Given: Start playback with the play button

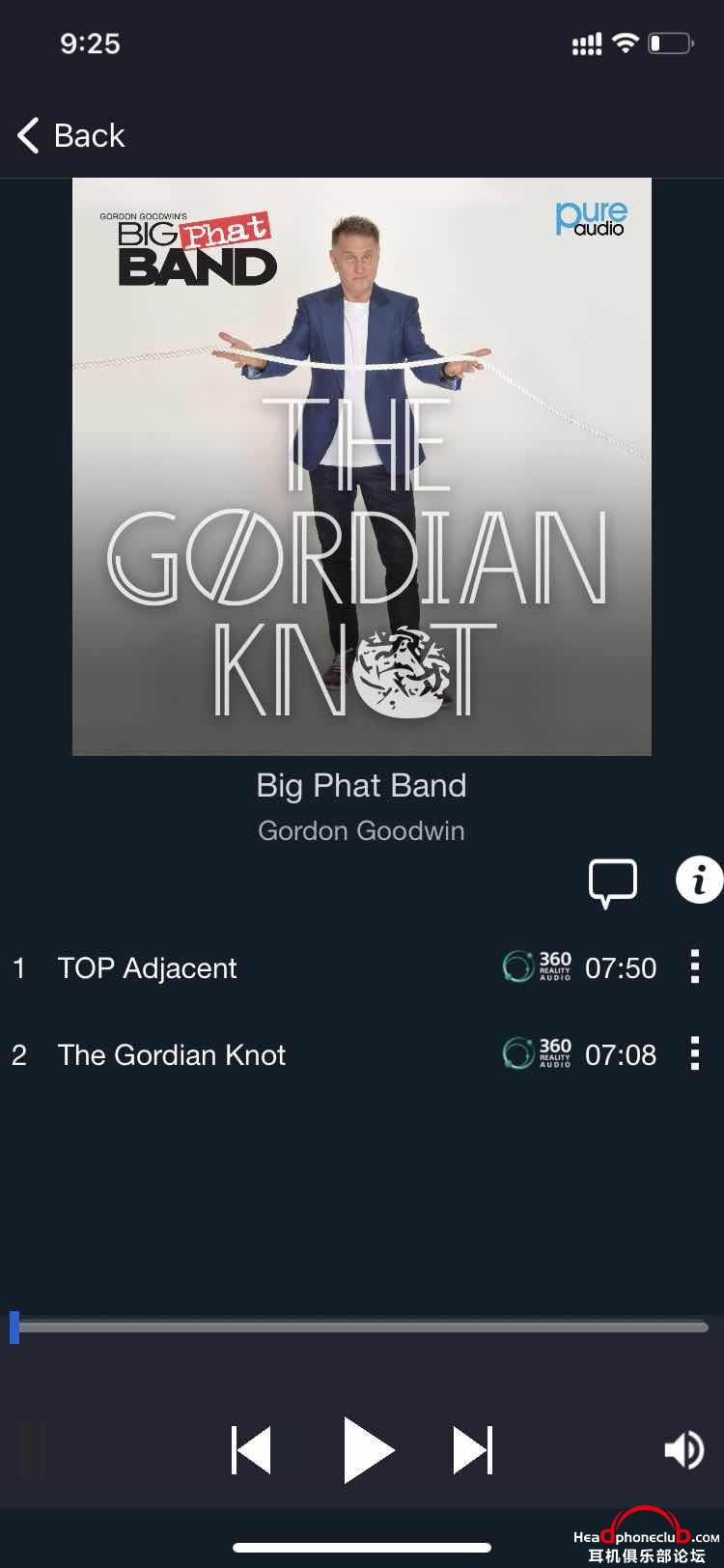Looking at the screenshot, I should pyautogui.click(x=368, y=1450).
